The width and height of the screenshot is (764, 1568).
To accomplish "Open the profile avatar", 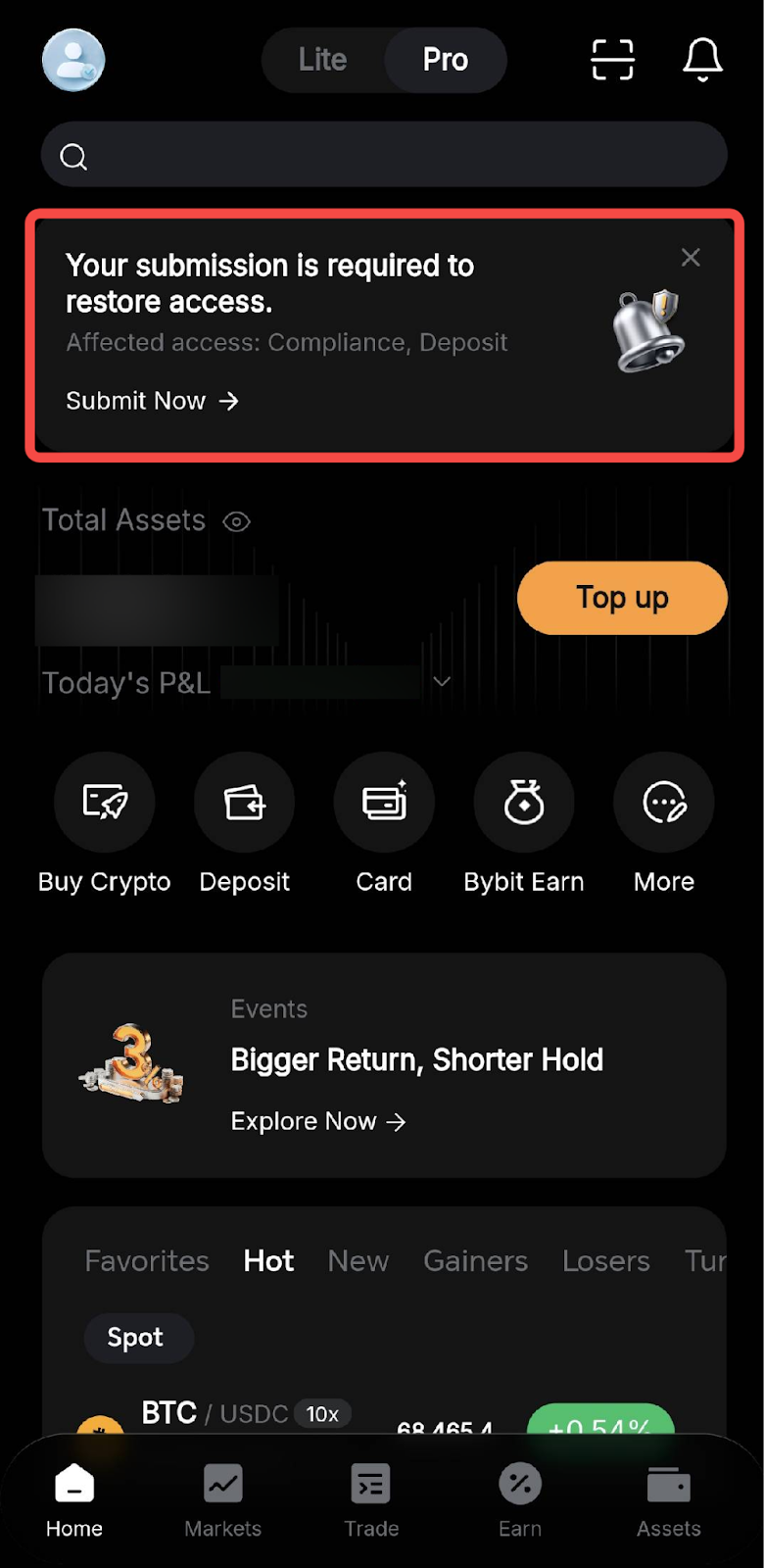I will tap(73, 60).
